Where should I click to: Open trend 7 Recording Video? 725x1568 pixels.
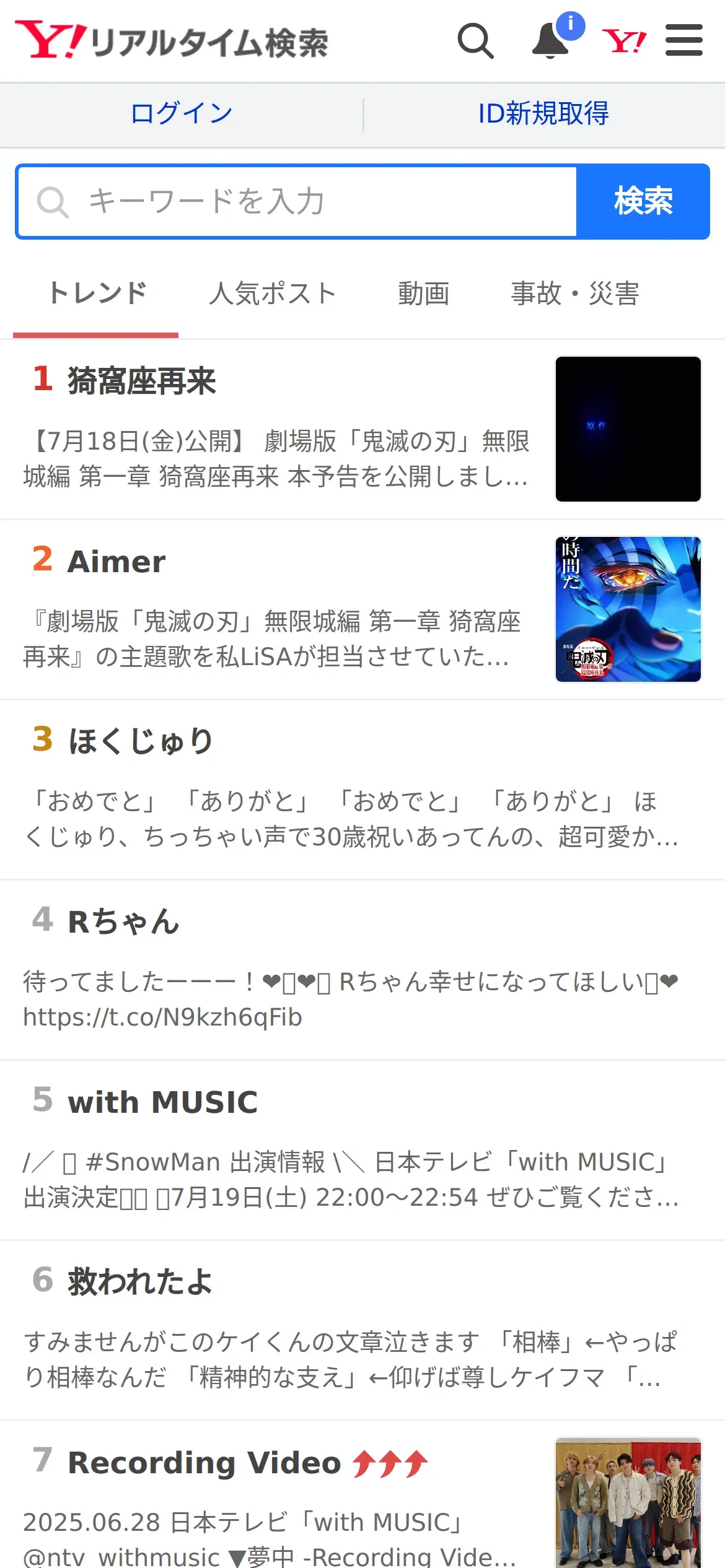click(204, 1463)
